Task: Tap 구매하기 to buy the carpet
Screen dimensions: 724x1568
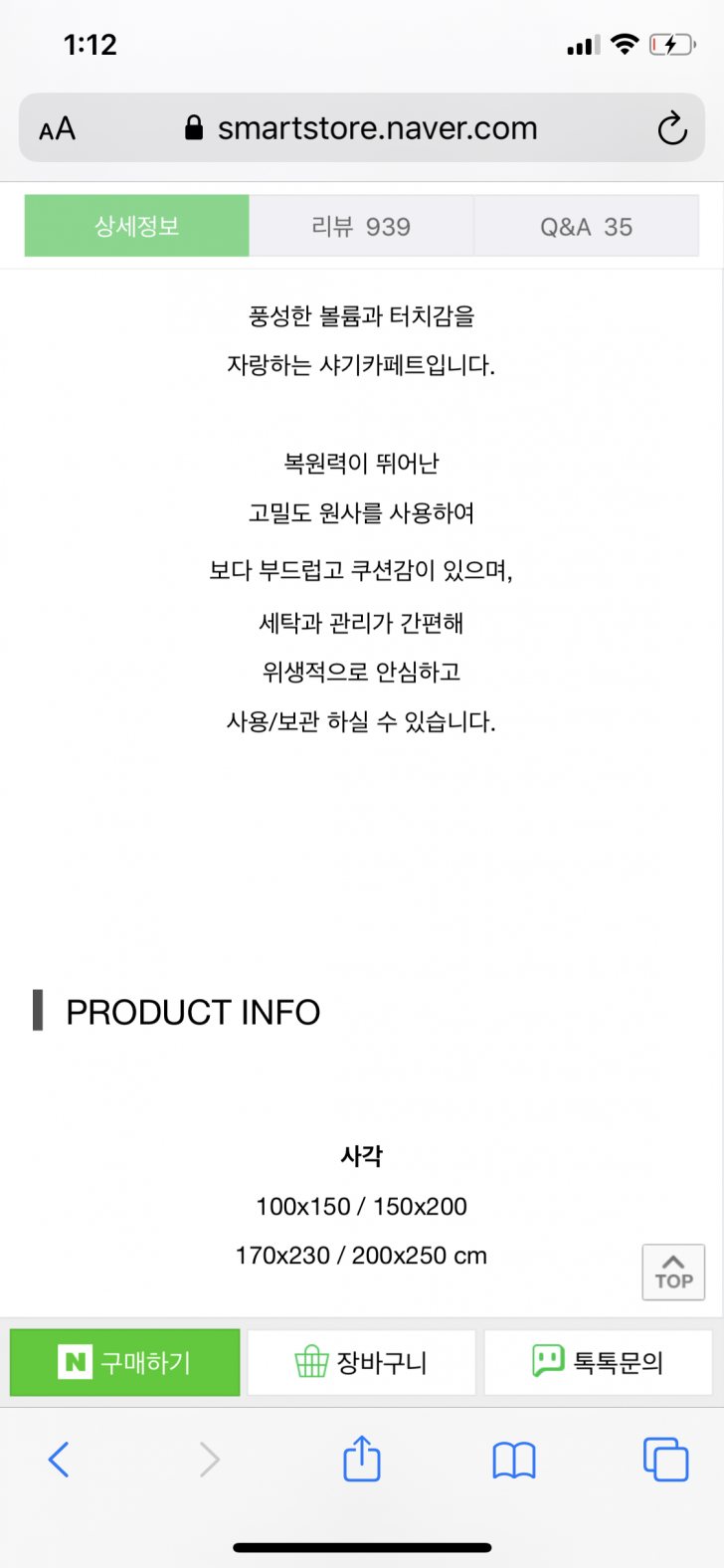Action: tap(125, 1362)
